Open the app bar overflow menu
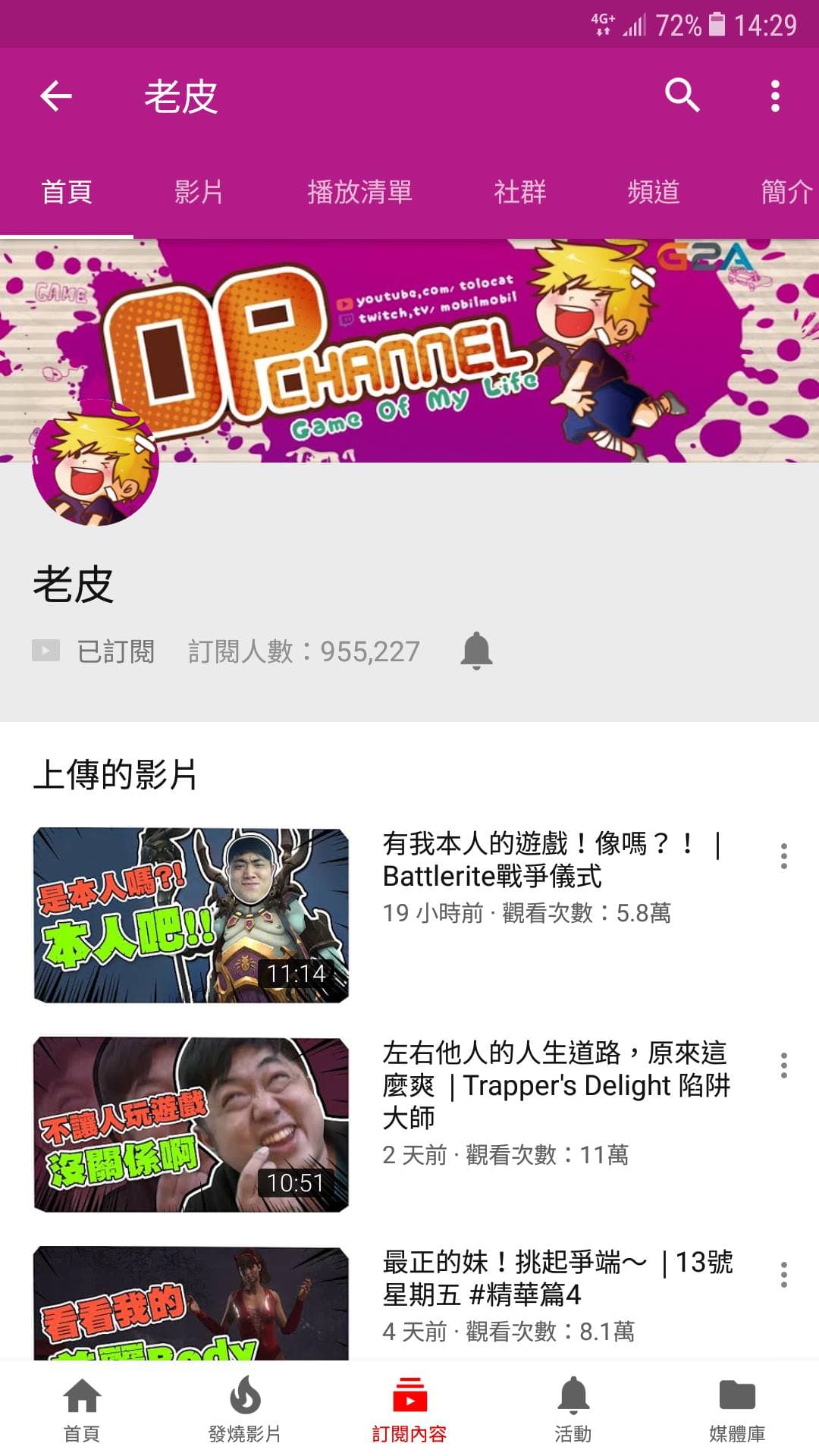The image size is (819, 1456). tap(775, 96)
